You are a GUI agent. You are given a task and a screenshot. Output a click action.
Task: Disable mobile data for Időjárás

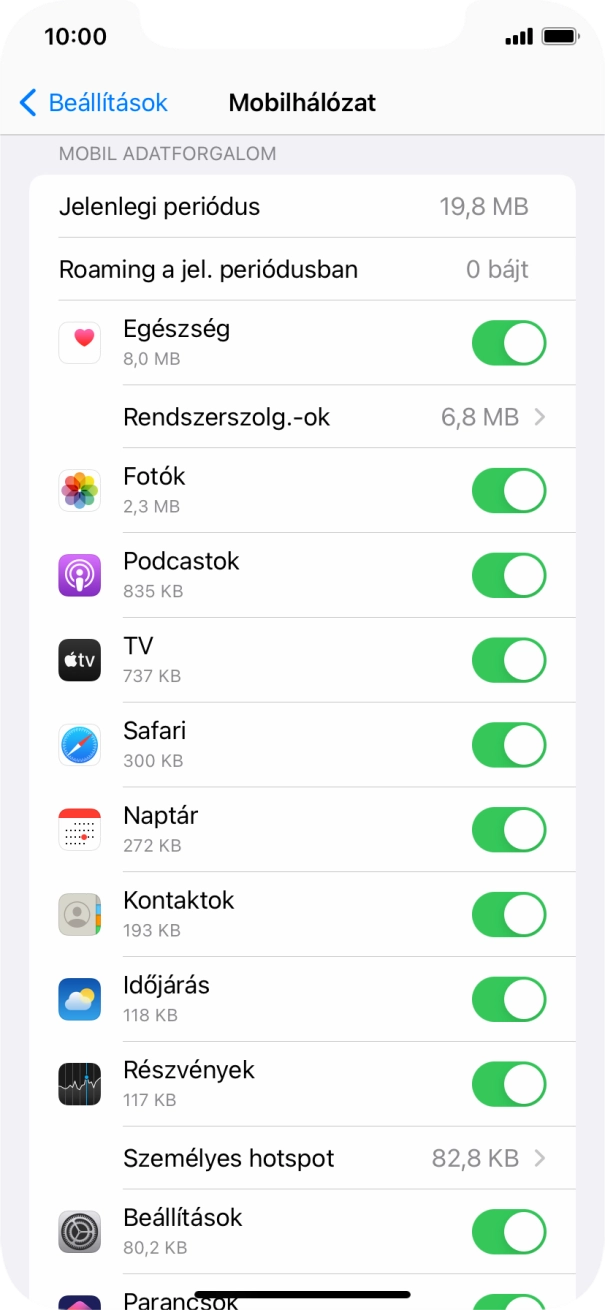tap(509, 999)
